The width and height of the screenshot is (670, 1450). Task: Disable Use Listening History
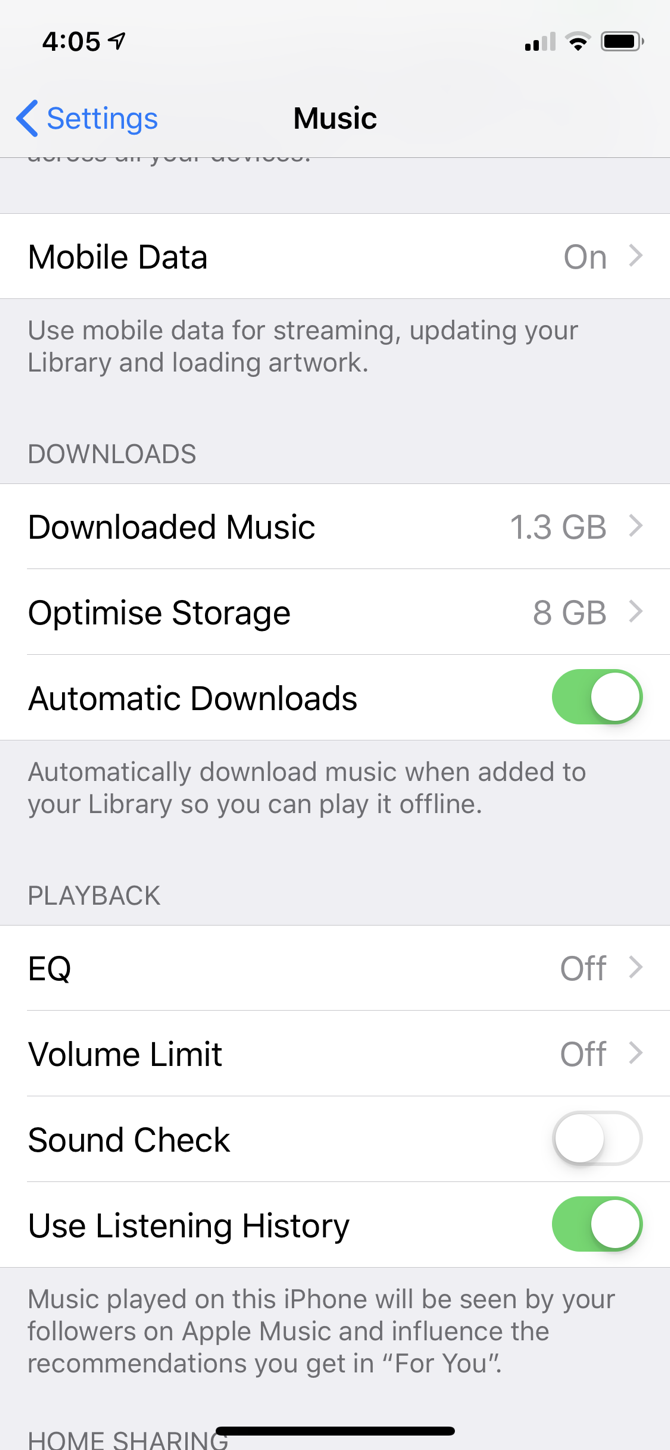(x=596, y=1225)
